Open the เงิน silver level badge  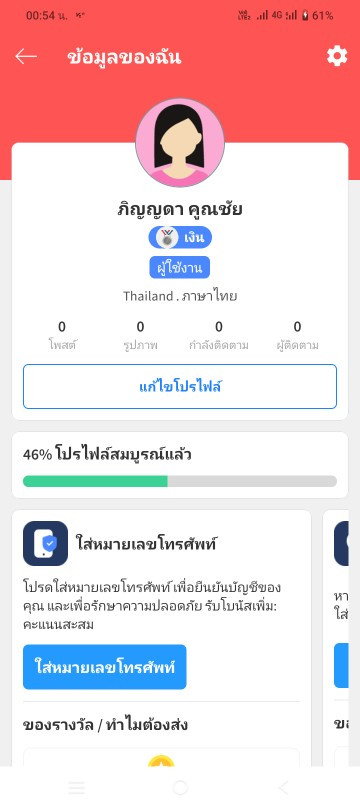click(x=180, y=237)
